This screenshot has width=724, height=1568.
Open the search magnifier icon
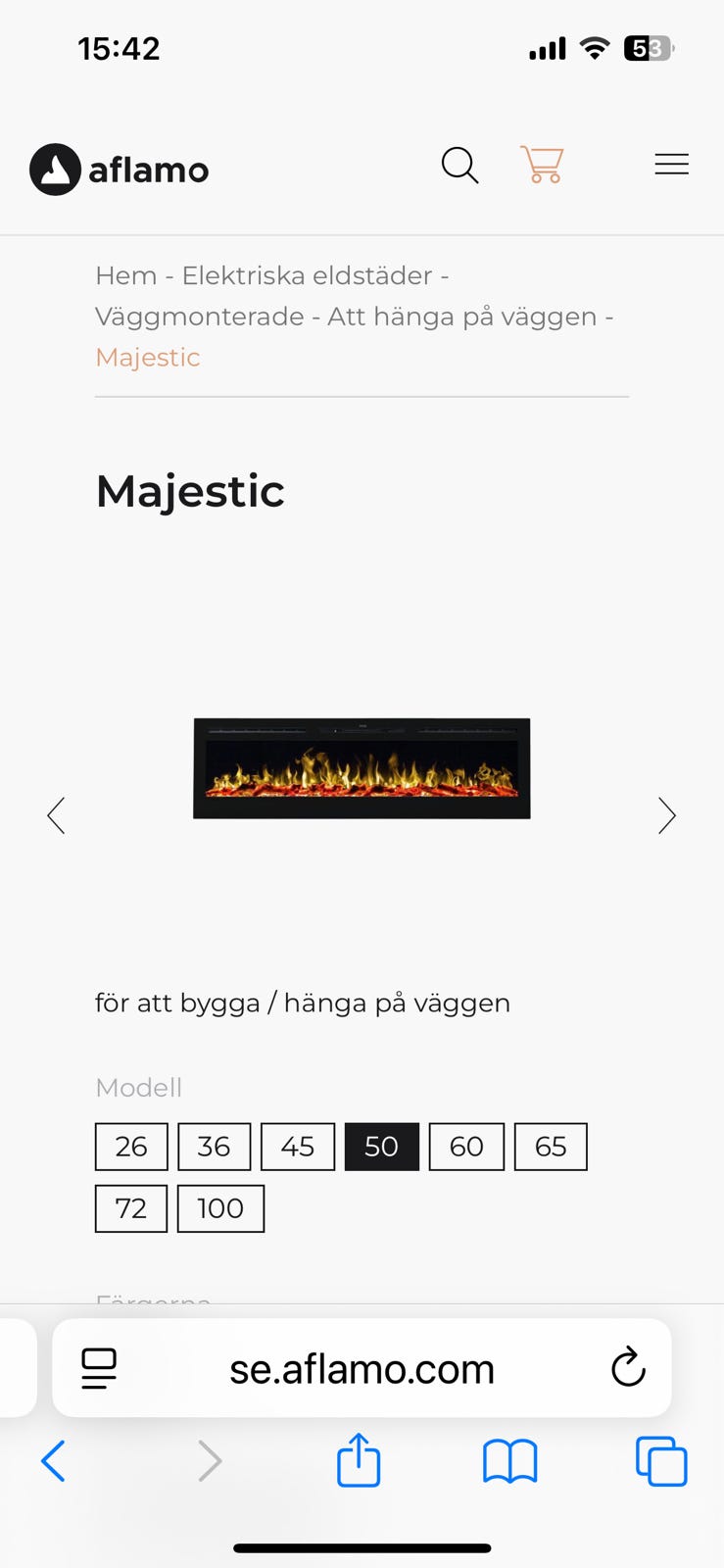click(459, 166)
